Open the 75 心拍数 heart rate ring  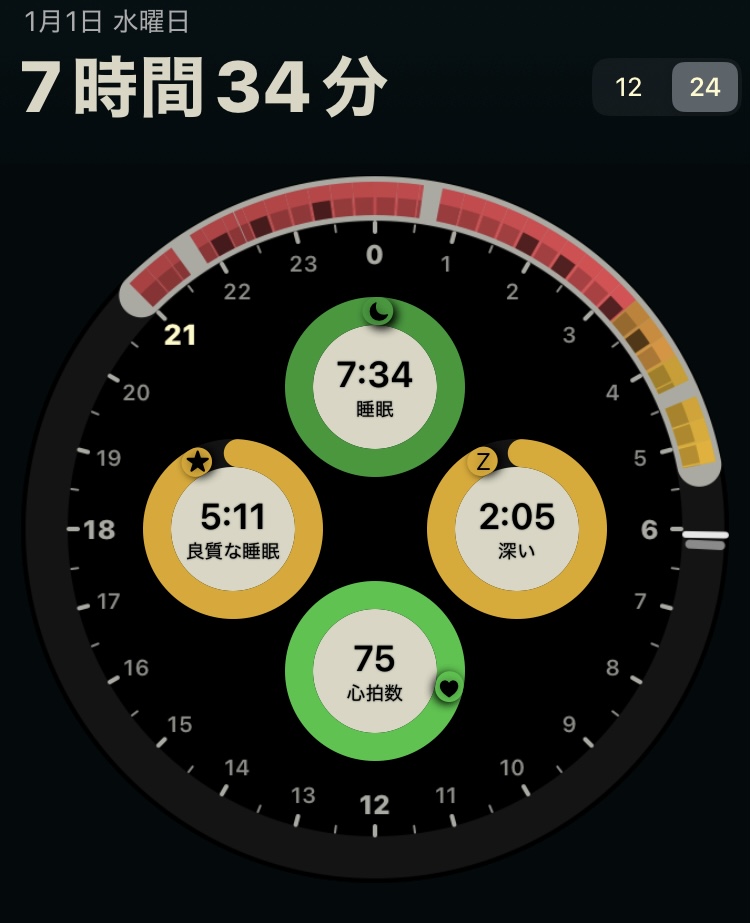click(374, 670)
